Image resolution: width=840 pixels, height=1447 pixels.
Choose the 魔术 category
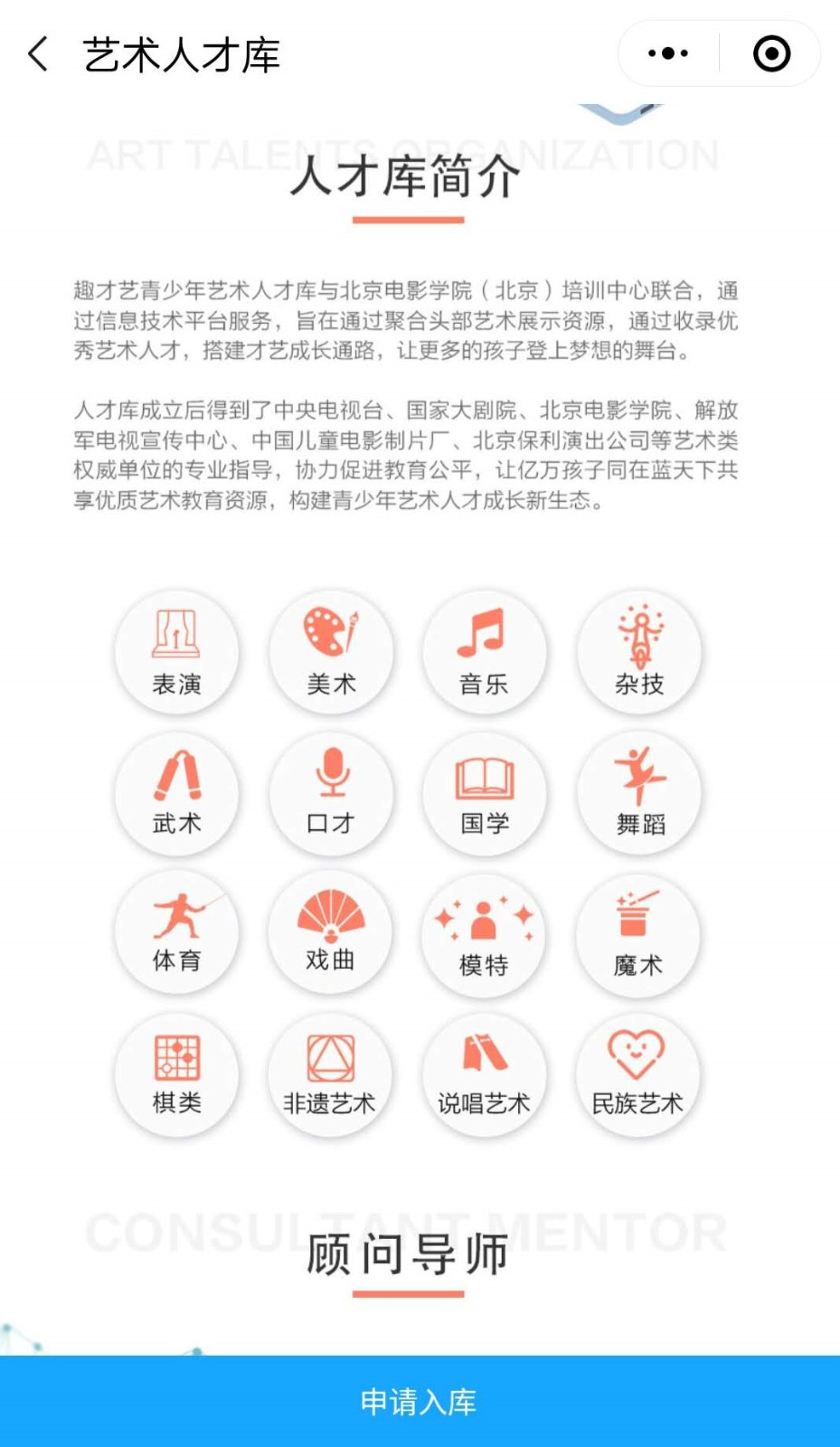638,935
